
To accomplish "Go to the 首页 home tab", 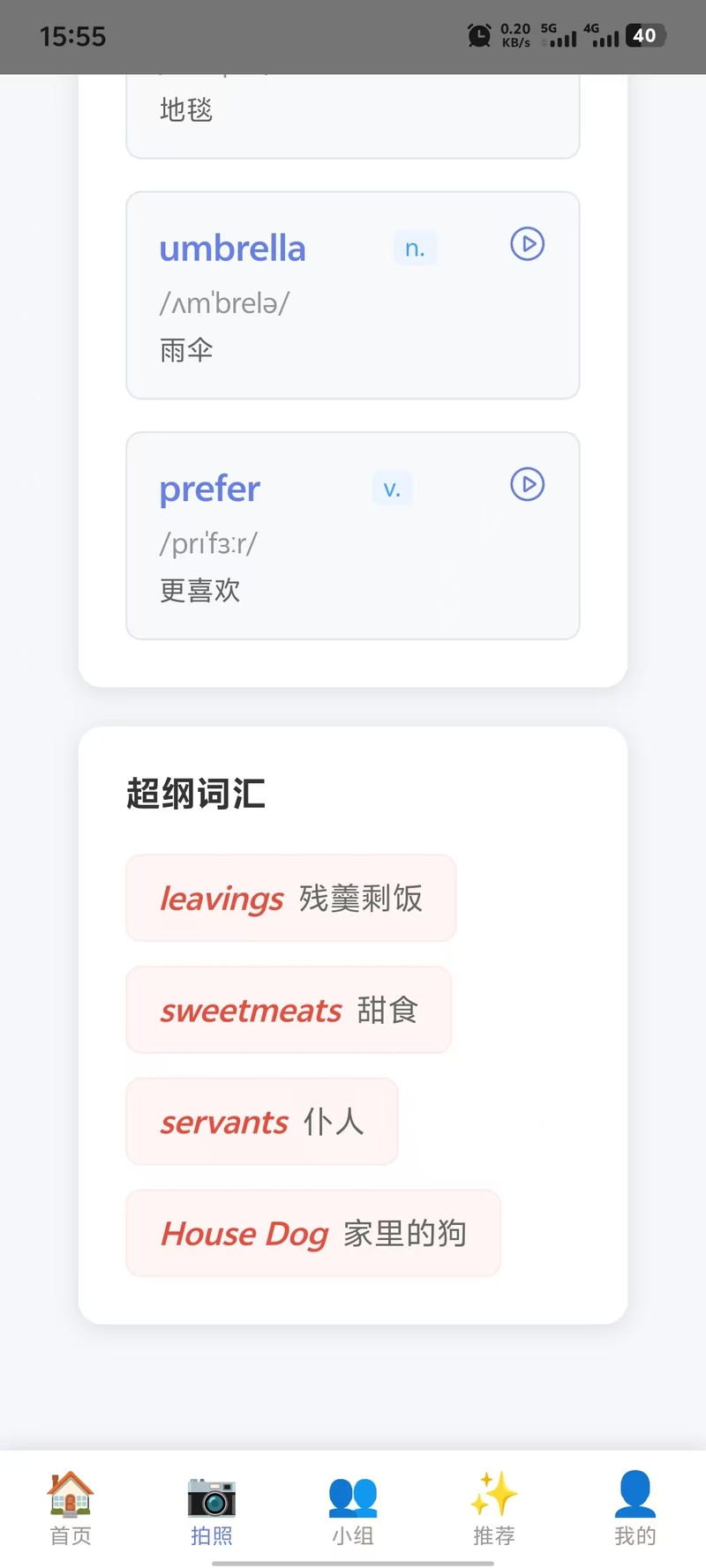I will 71,1509.
